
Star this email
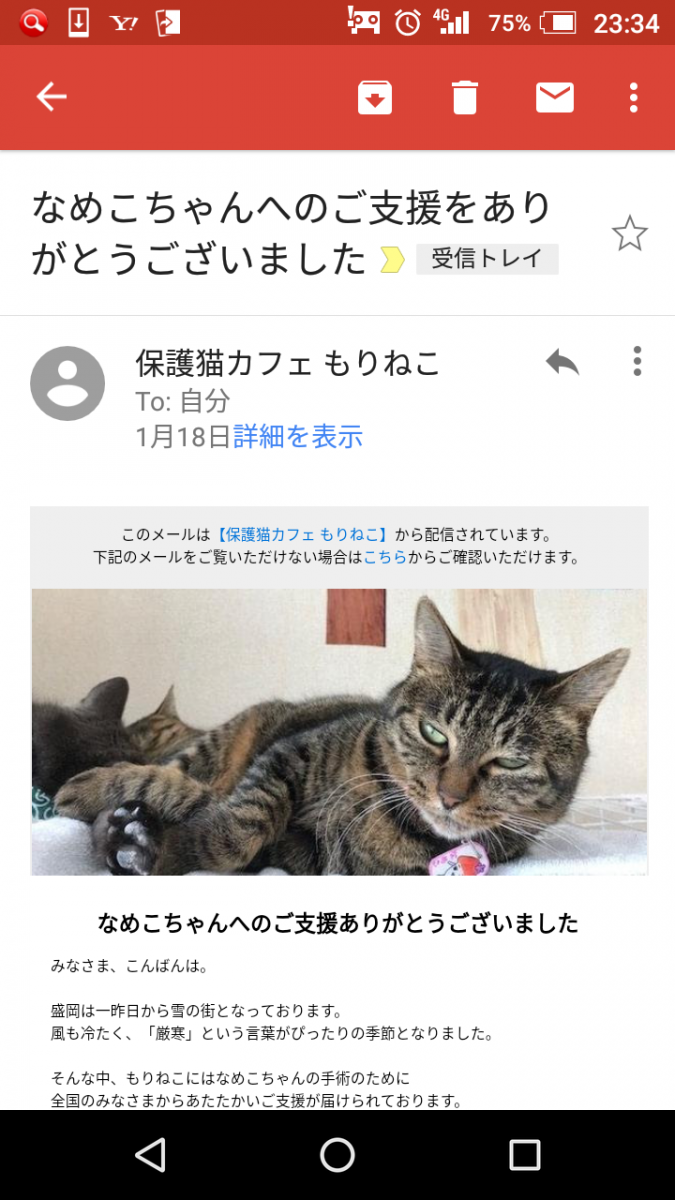pos(629,235)
